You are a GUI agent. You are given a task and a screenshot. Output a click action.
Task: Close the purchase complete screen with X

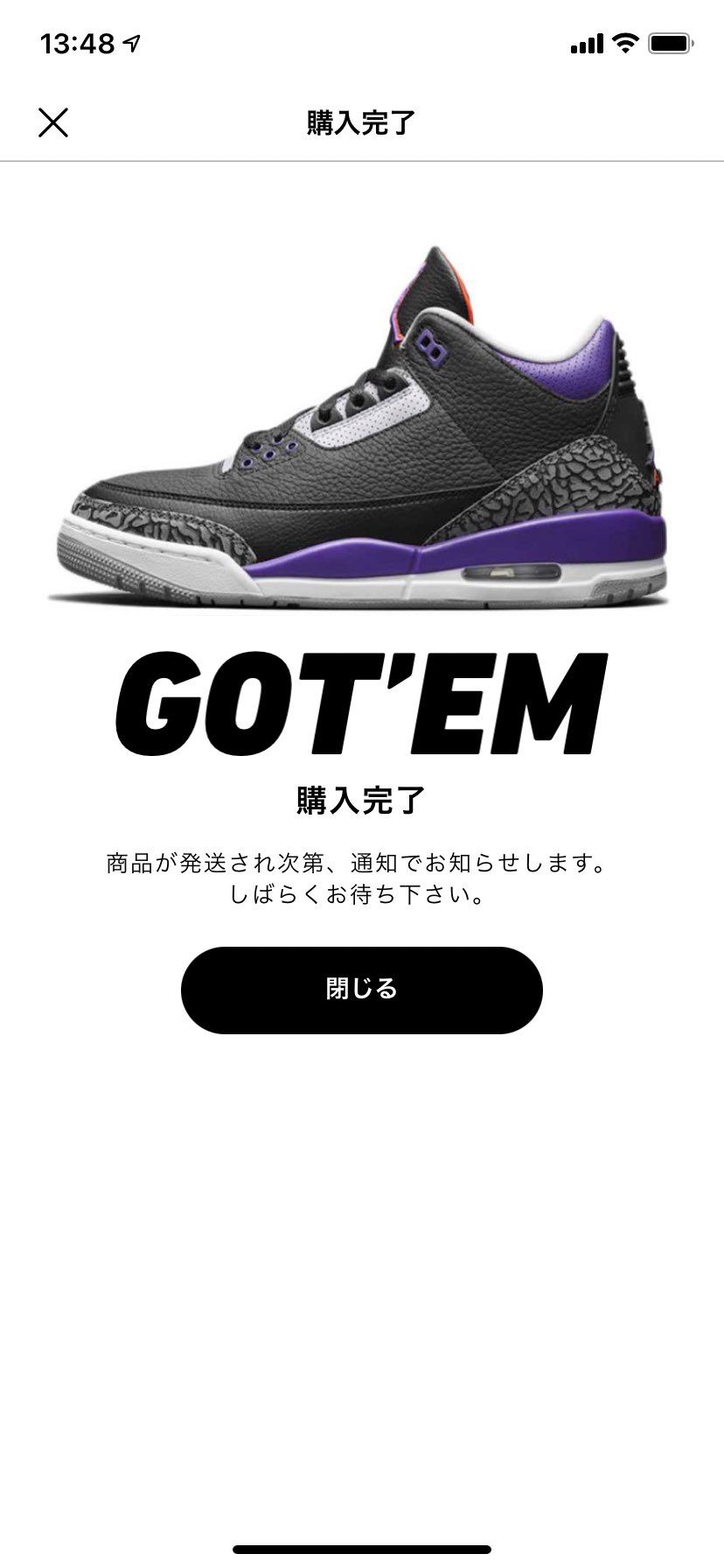(x=53, y=122)
